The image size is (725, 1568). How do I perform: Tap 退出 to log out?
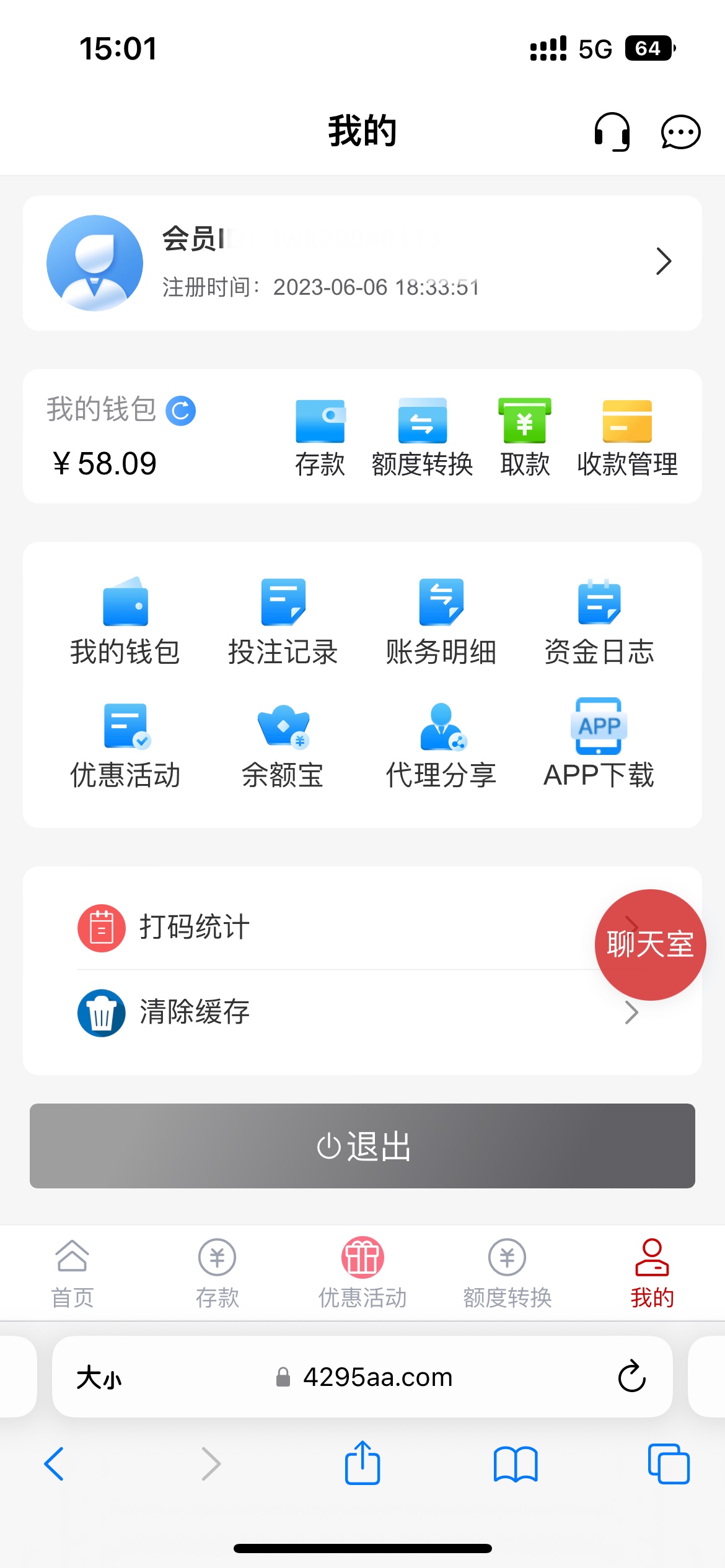(362, 1146)
